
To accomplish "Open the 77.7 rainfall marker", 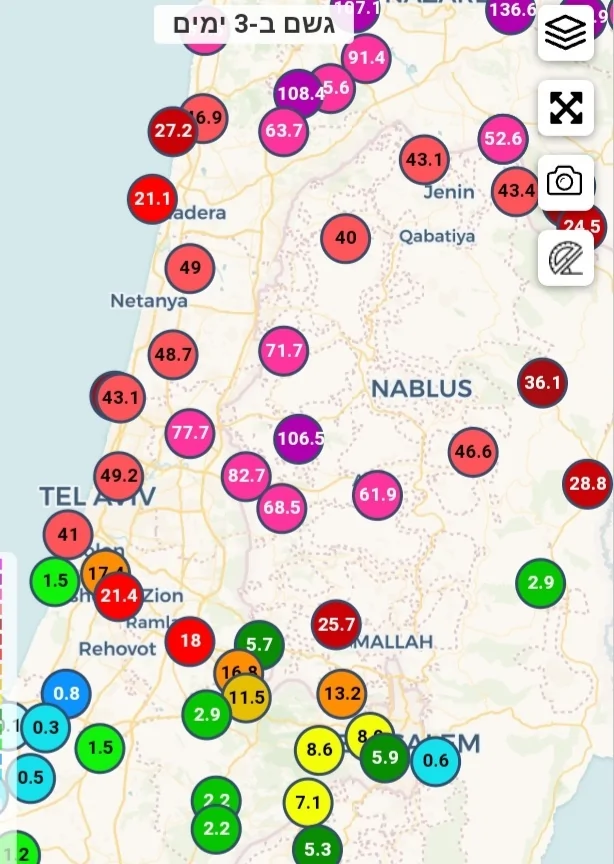I will [190, 433].
